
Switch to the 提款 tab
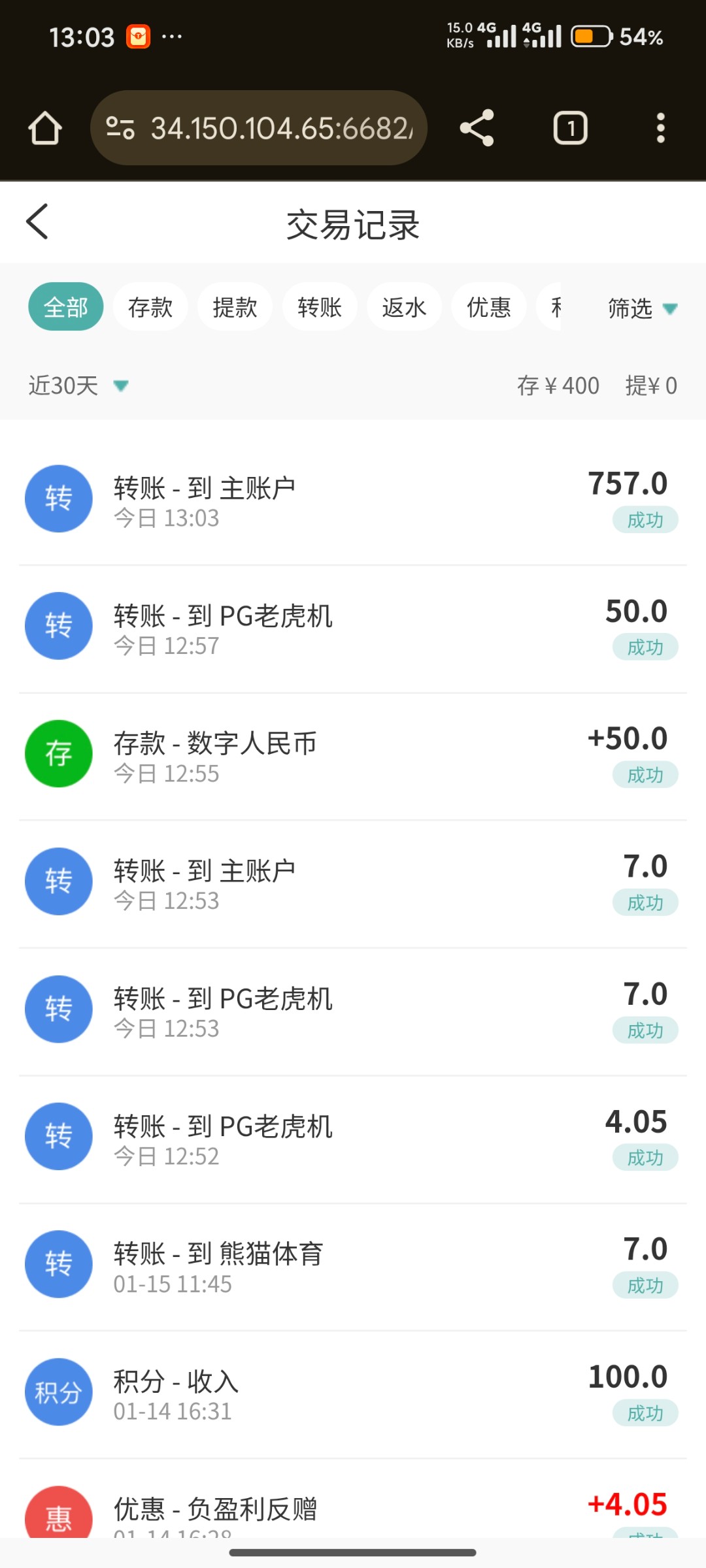click(235, 307)
